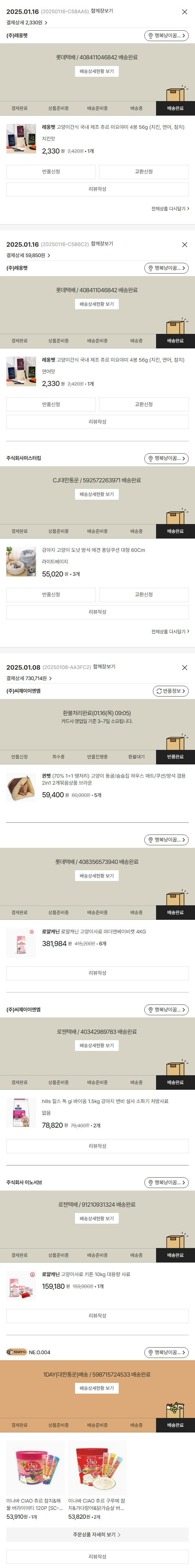The width and height of the screenshot is (195, 1568).
Task: View CJ대한통운 592572263971 delivery status
Action: 97,494
